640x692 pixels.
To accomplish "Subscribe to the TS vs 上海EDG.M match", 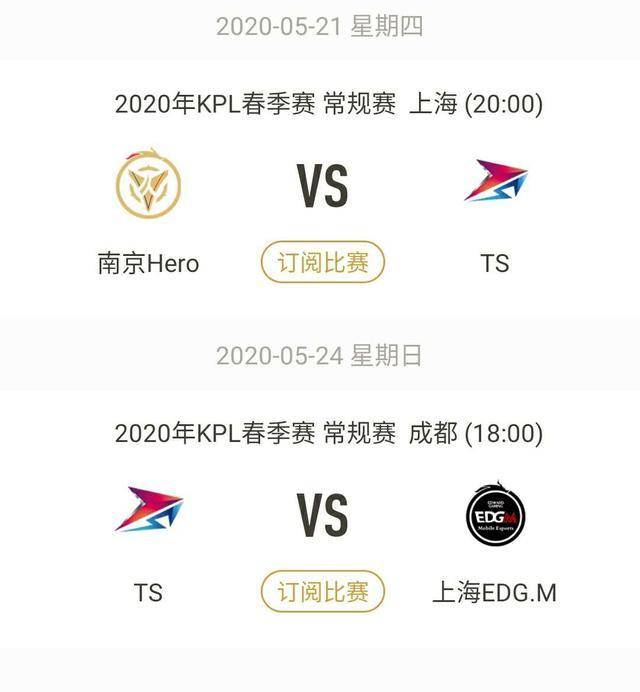I will pos(322,592).
